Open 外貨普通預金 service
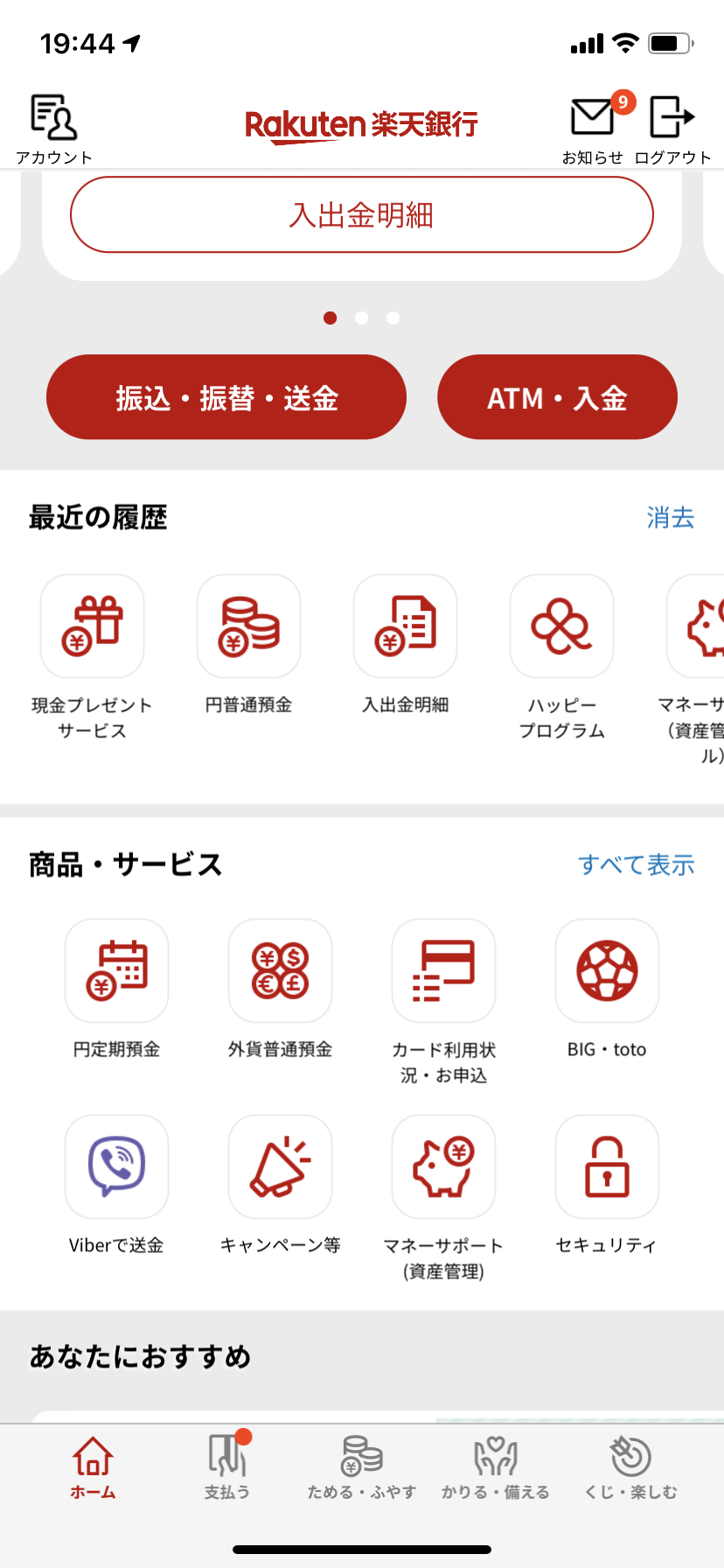 (280, 970)
